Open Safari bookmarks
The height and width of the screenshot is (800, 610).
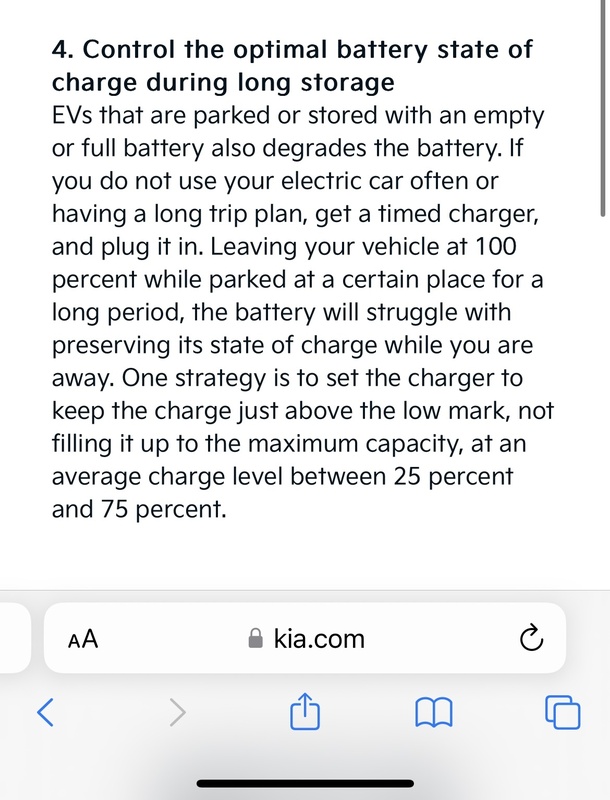coord(433,712)
